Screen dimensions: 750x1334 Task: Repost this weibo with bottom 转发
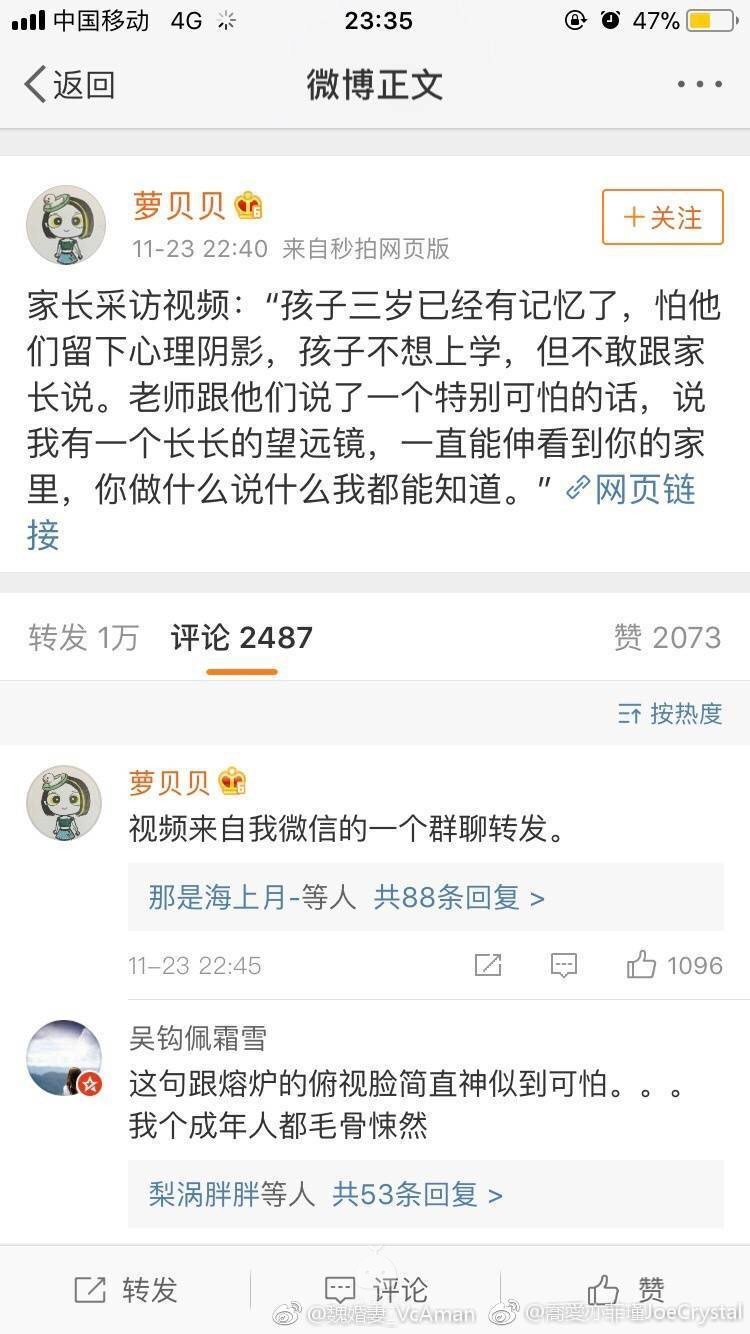(125, 1290)
